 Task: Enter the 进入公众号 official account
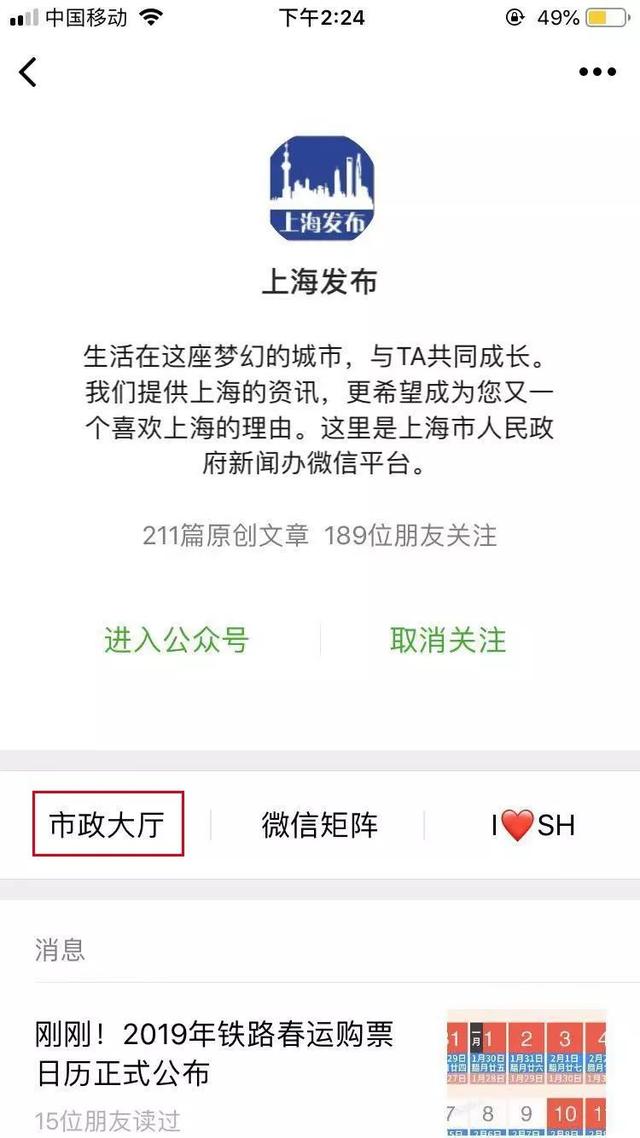pyautogui.click(x=176, y=640)
